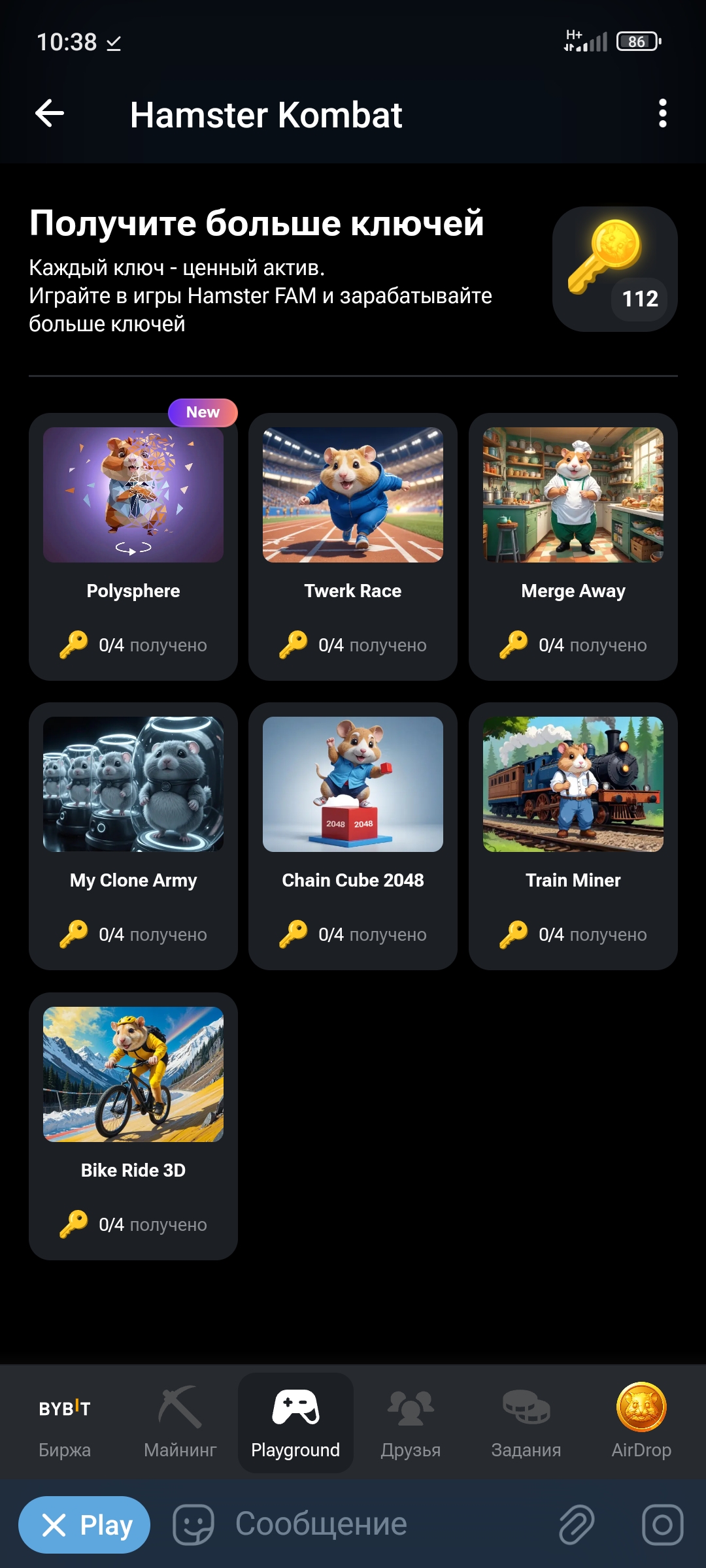Go back from Hamster Kombat
This screenshot has height=1568, width=706.
50,114
